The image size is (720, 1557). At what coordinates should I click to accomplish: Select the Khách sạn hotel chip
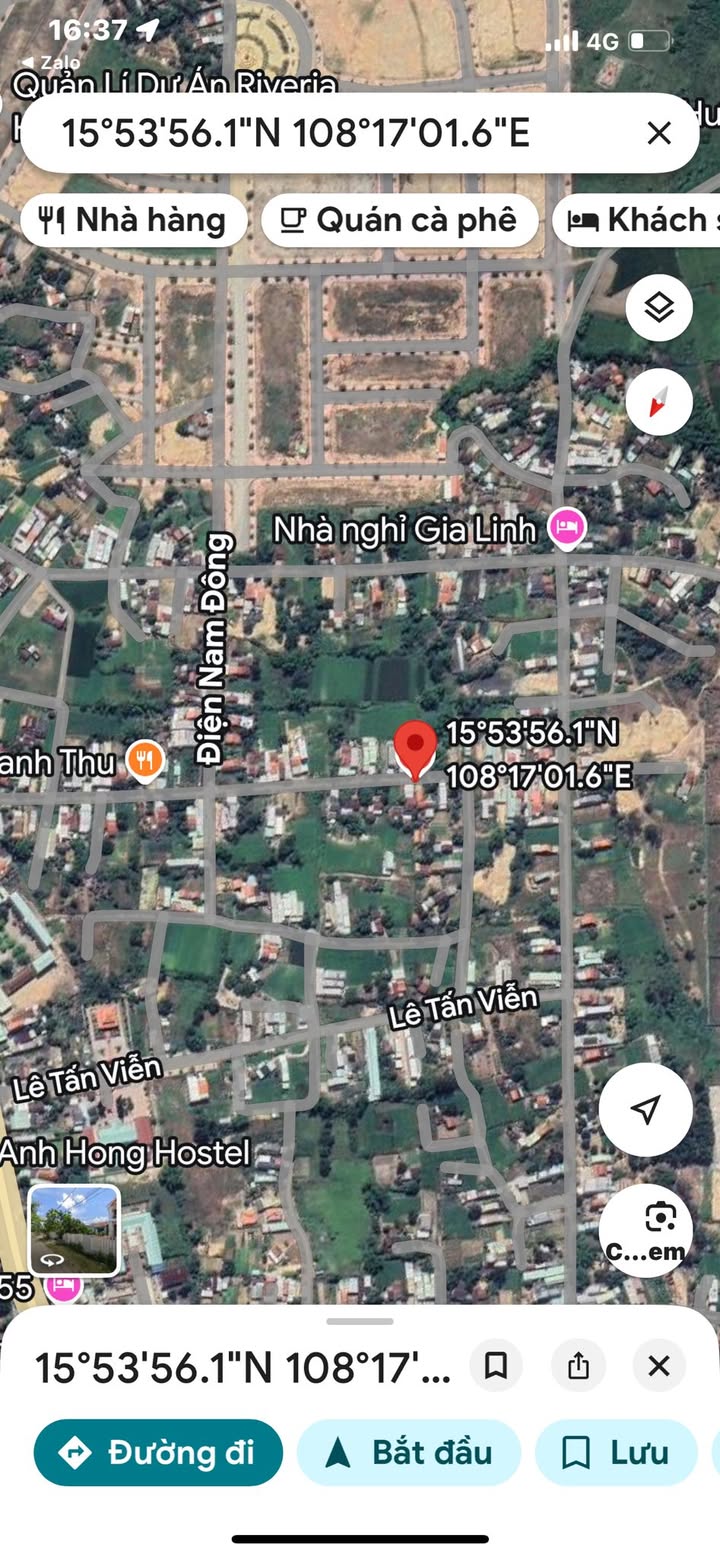640,220
